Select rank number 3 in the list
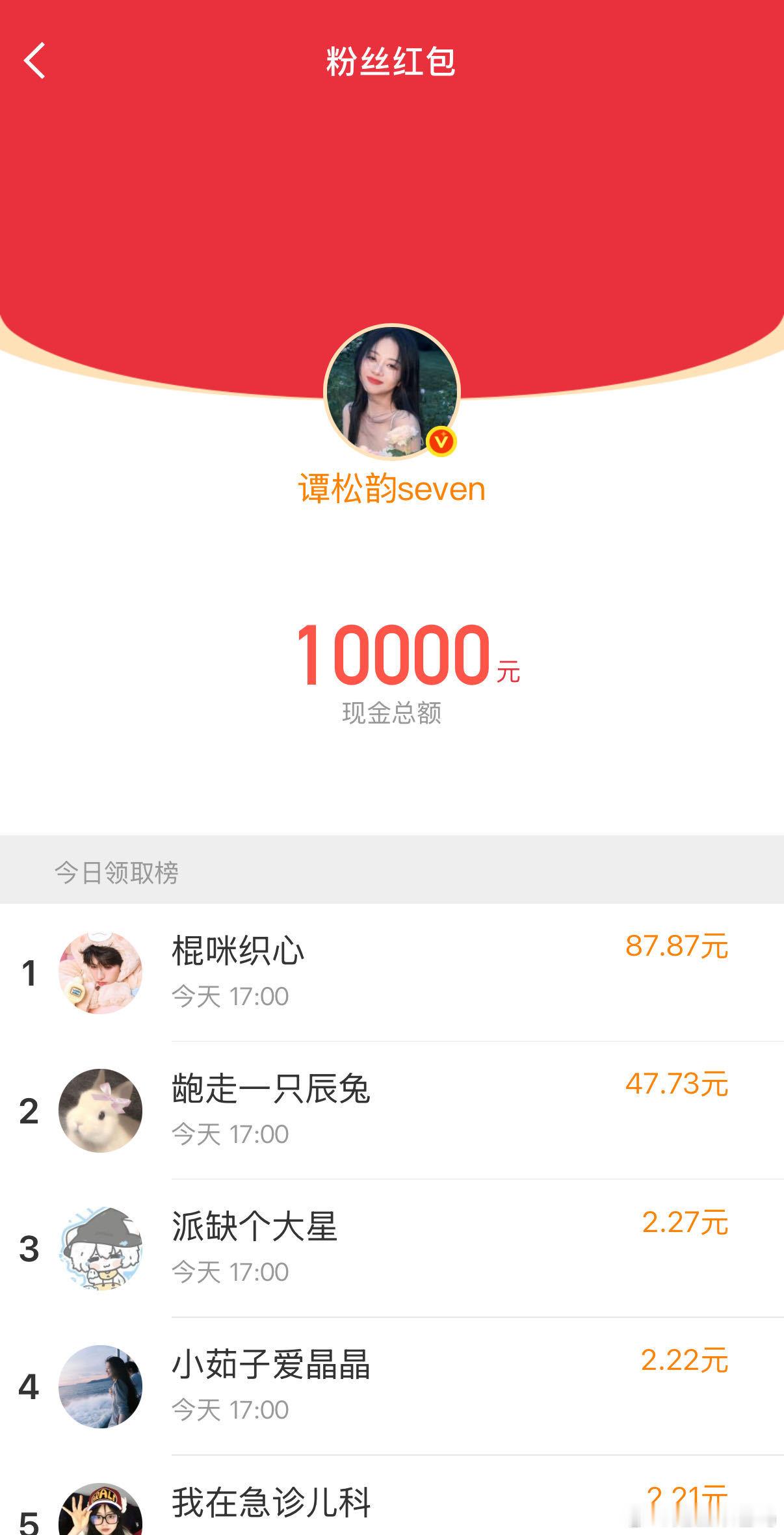The image size is (784, 1535). [x=29, y=1252]
